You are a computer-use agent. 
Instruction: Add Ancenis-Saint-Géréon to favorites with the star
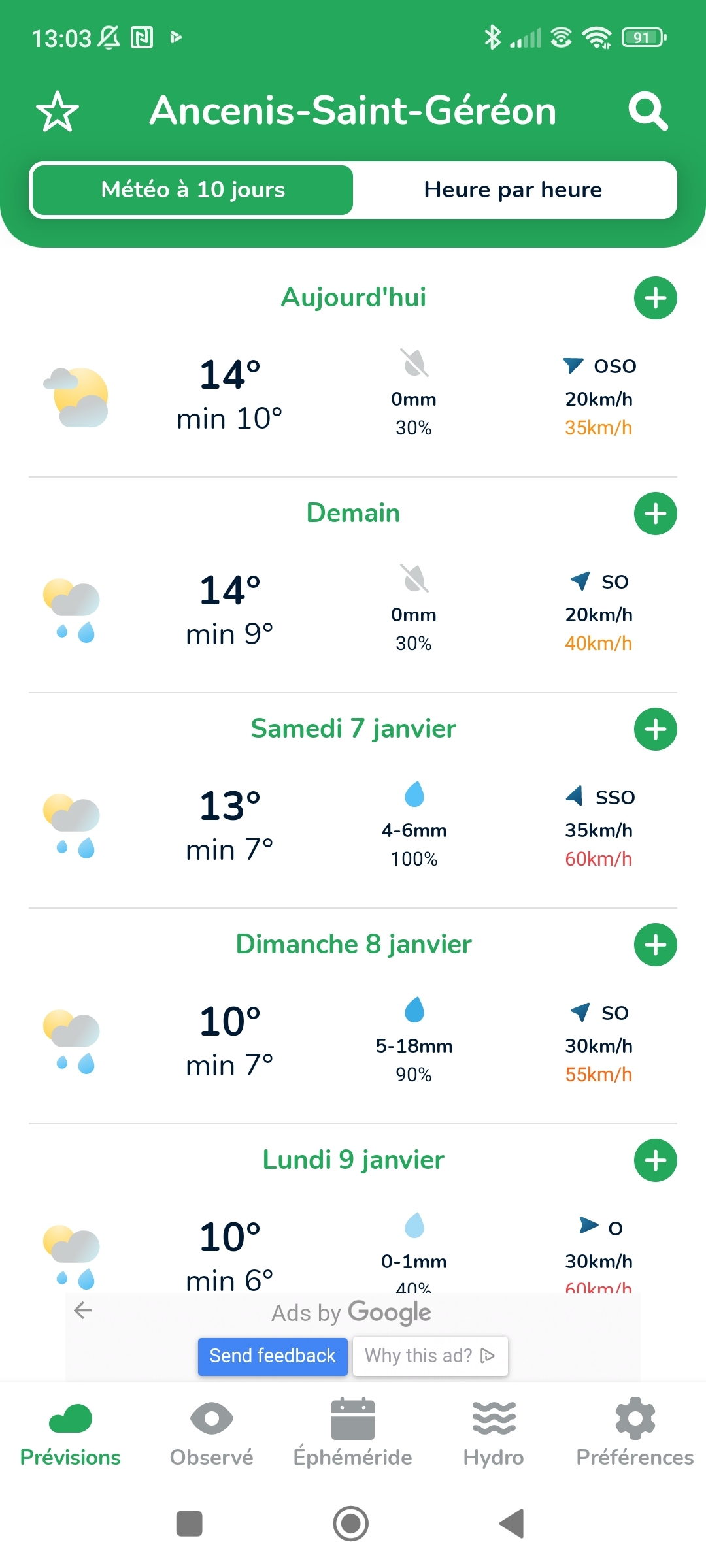point(58,111)
